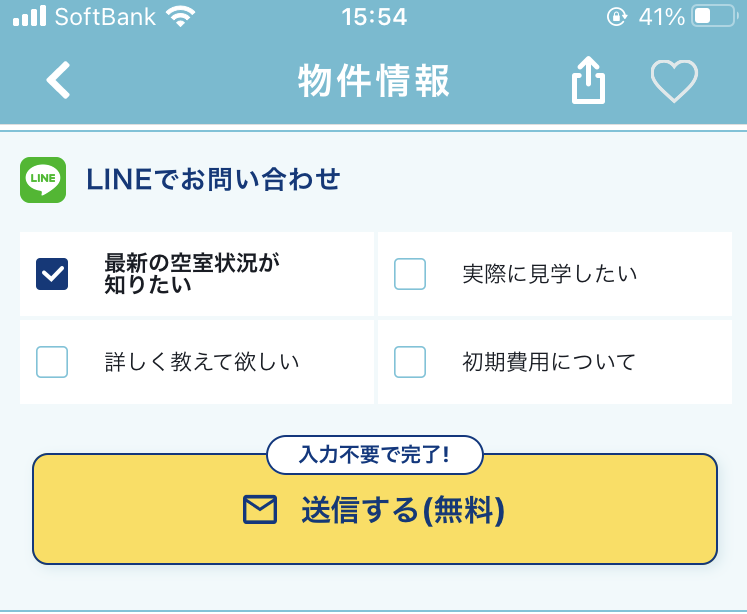Tick the 初期費用について option
747x614 pixels.
click(x=410, y=362)
